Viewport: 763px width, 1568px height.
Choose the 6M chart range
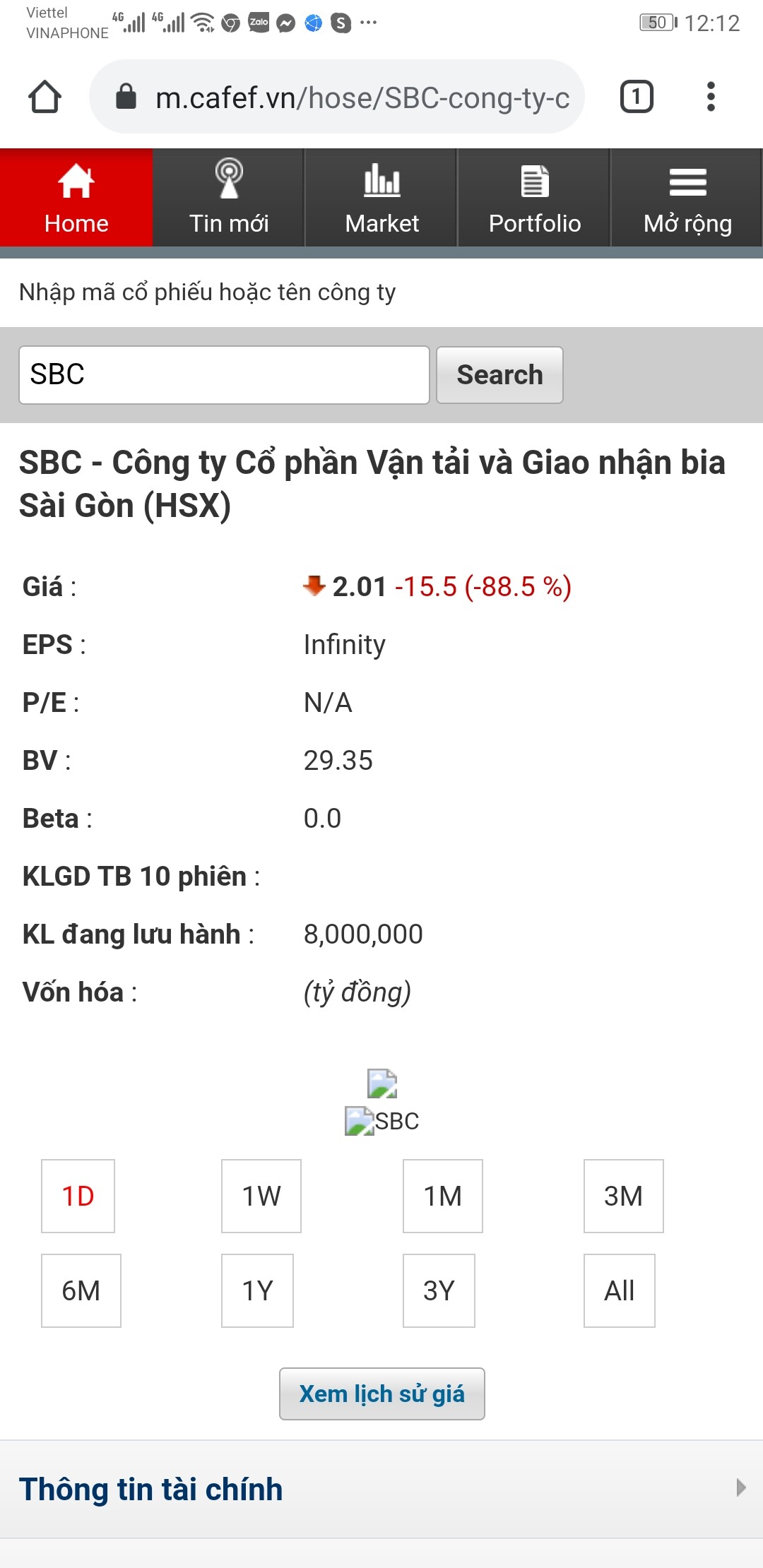tap(81, 1290)
